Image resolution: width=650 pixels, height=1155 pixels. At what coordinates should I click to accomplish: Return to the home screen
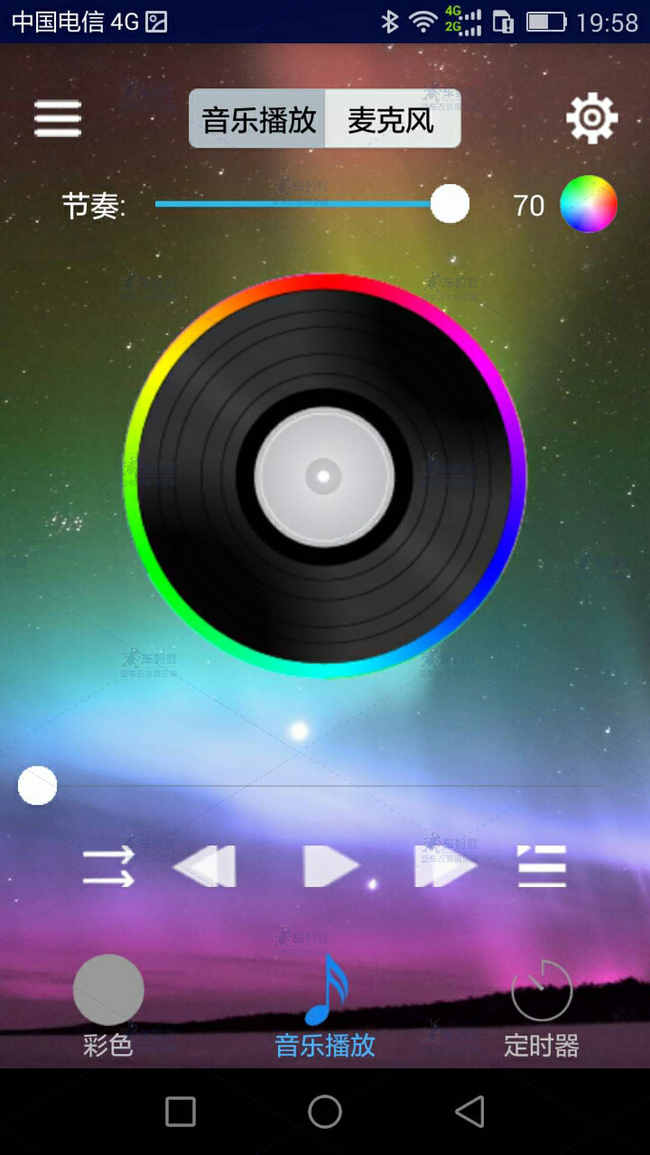click(x=325, y=1111)
